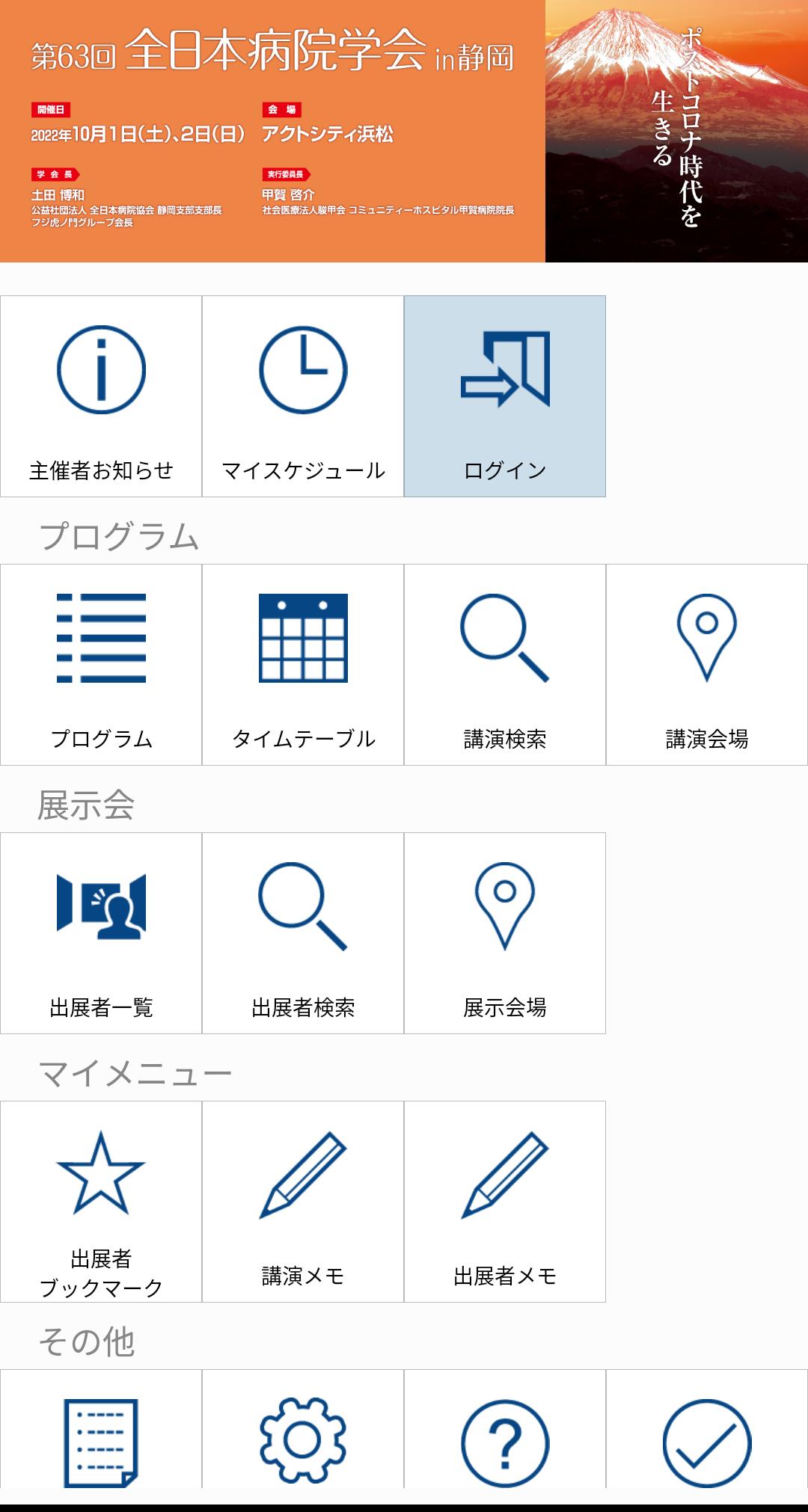Tap the ログイン login tile
This screenshot has height=1512, width=808.
coord(505,396)
